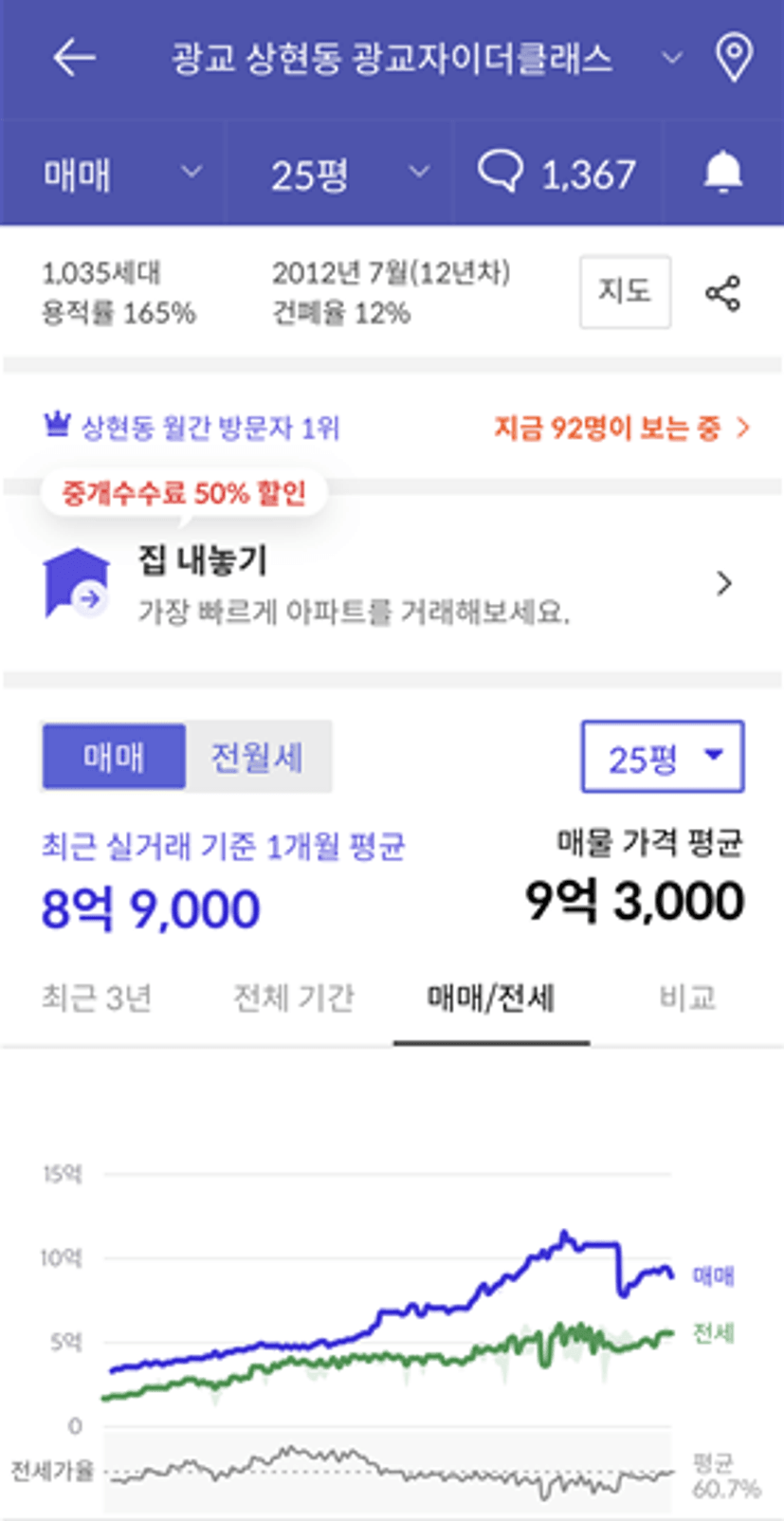
Task: Open the map location pin icon
Action: click(733, 59)
